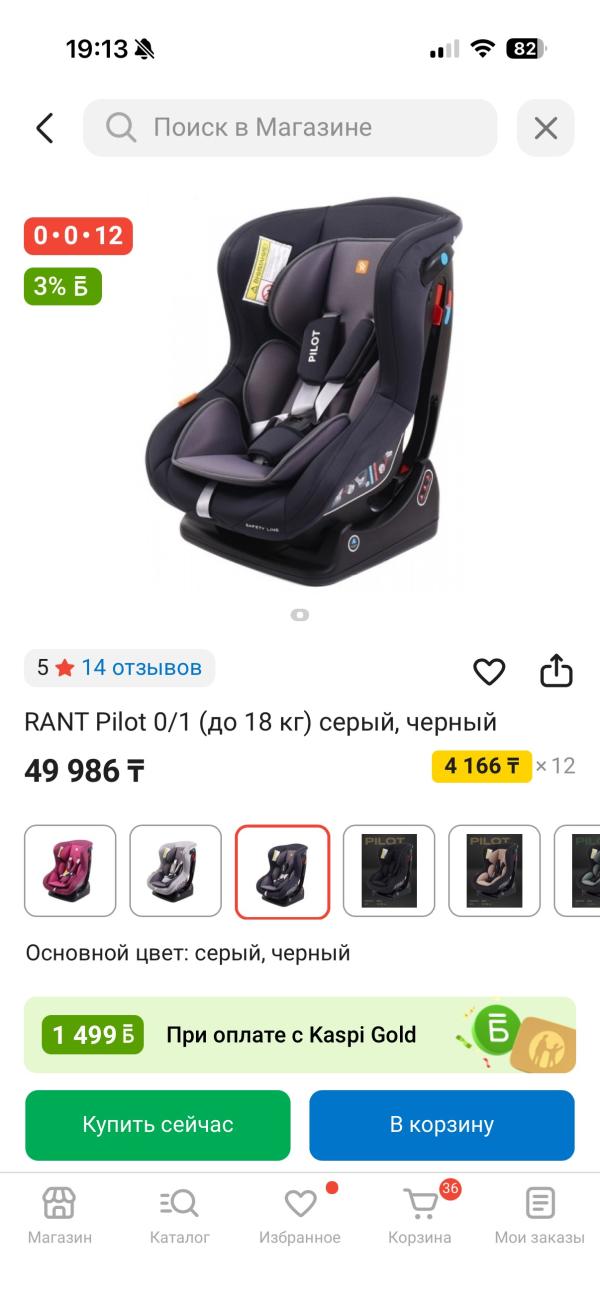This screenshot has width=600, height=1303.
Task: Choose the black PILOT box variant
Action: (x=389, y=871)
